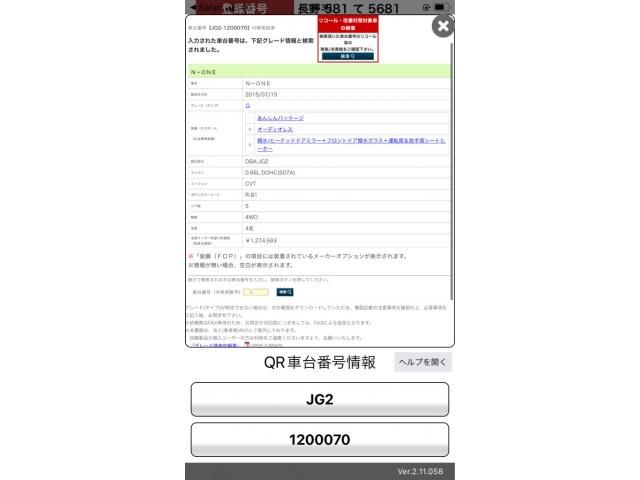Tap the search button beside chassis number field
This screenshot has height=480, width=640.
click(285, 291)
